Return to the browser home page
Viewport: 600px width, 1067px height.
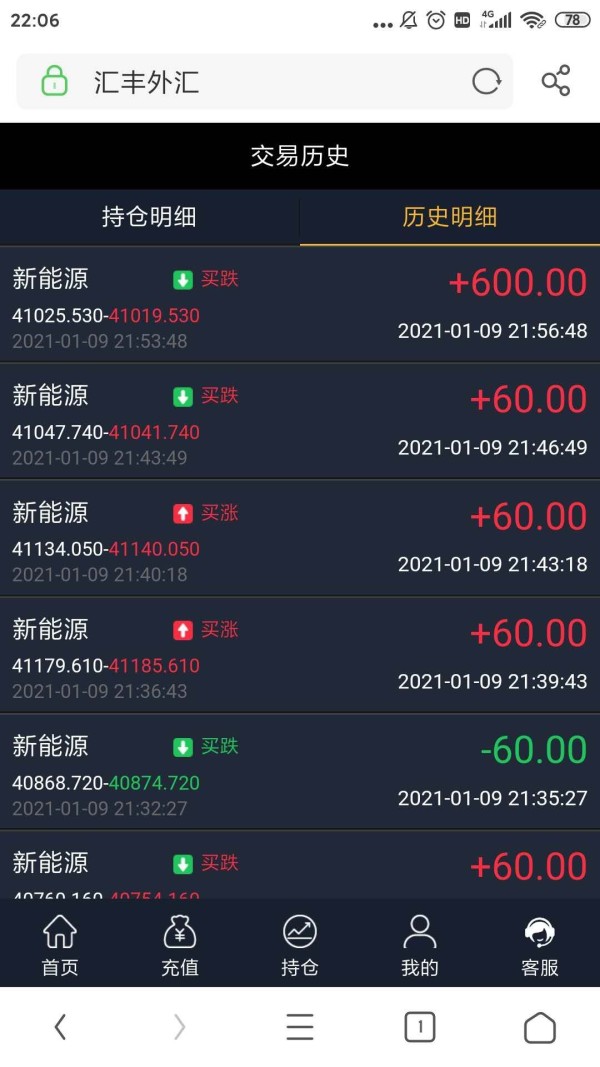(x=540, y=1027)
